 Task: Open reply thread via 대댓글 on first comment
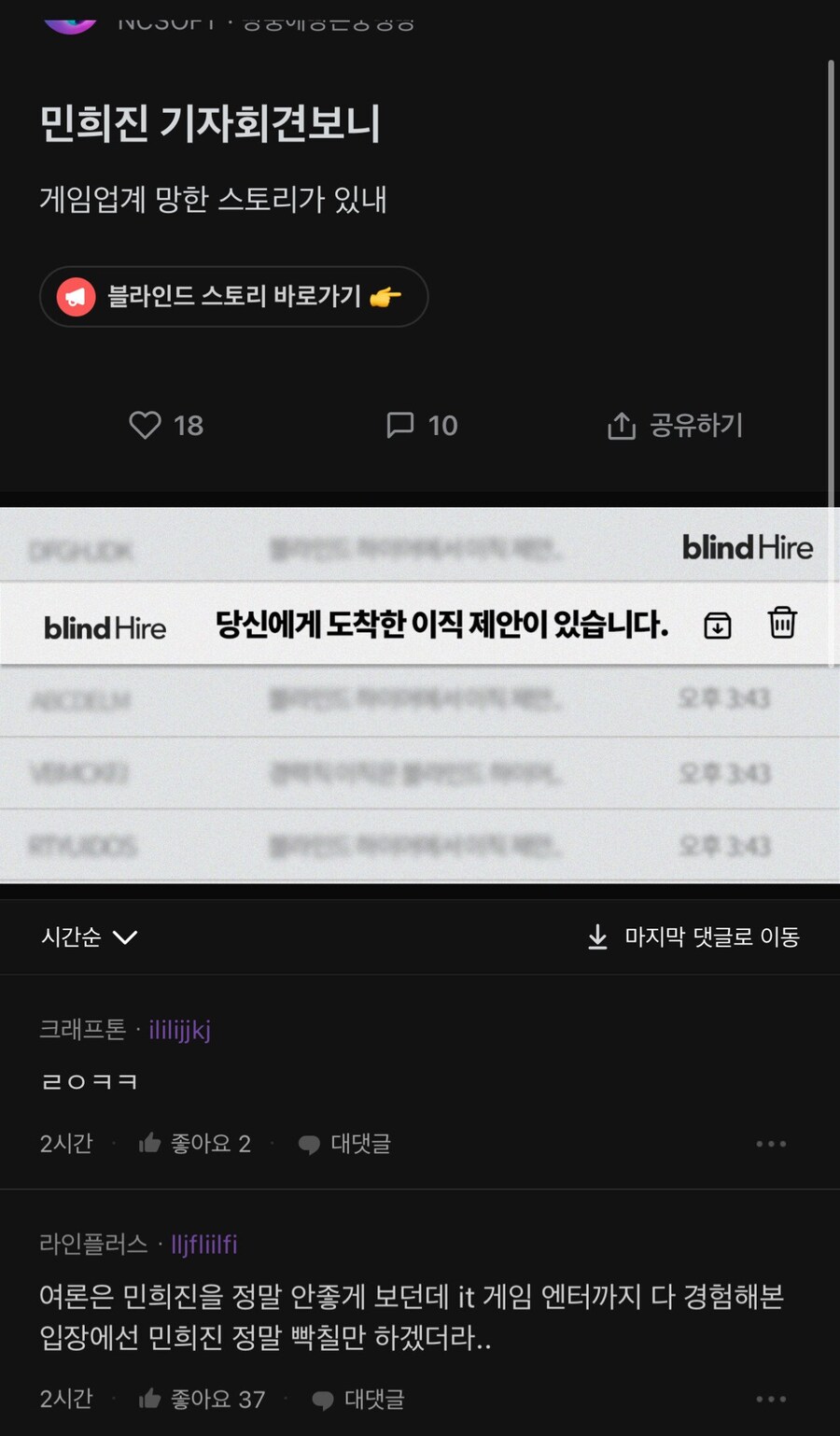(359, 1143)
